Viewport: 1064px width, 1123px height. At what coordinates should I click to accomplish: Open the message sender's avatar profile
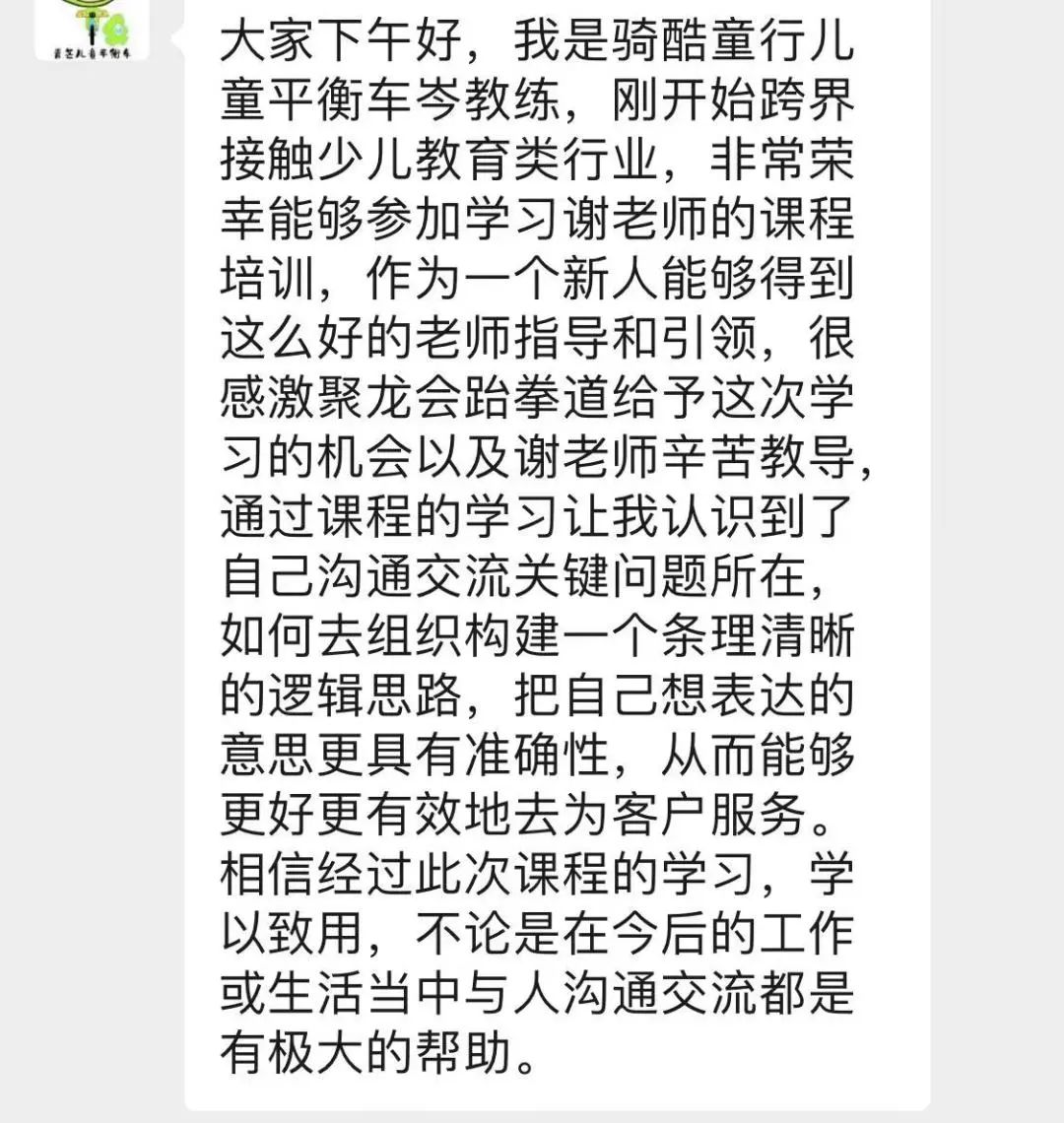click(x=93, y=28)
